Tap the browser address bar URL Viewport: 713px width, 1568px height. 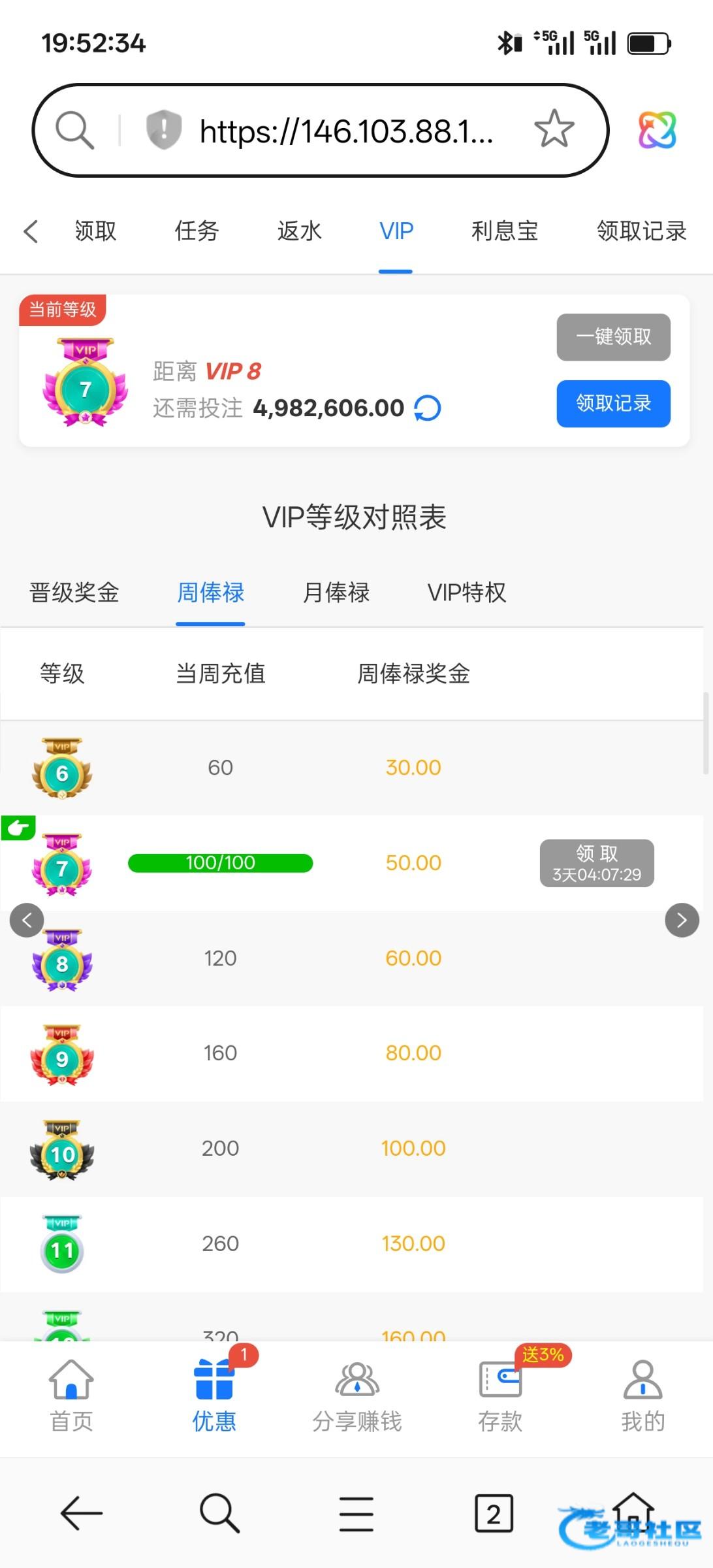tap(346, 131)
